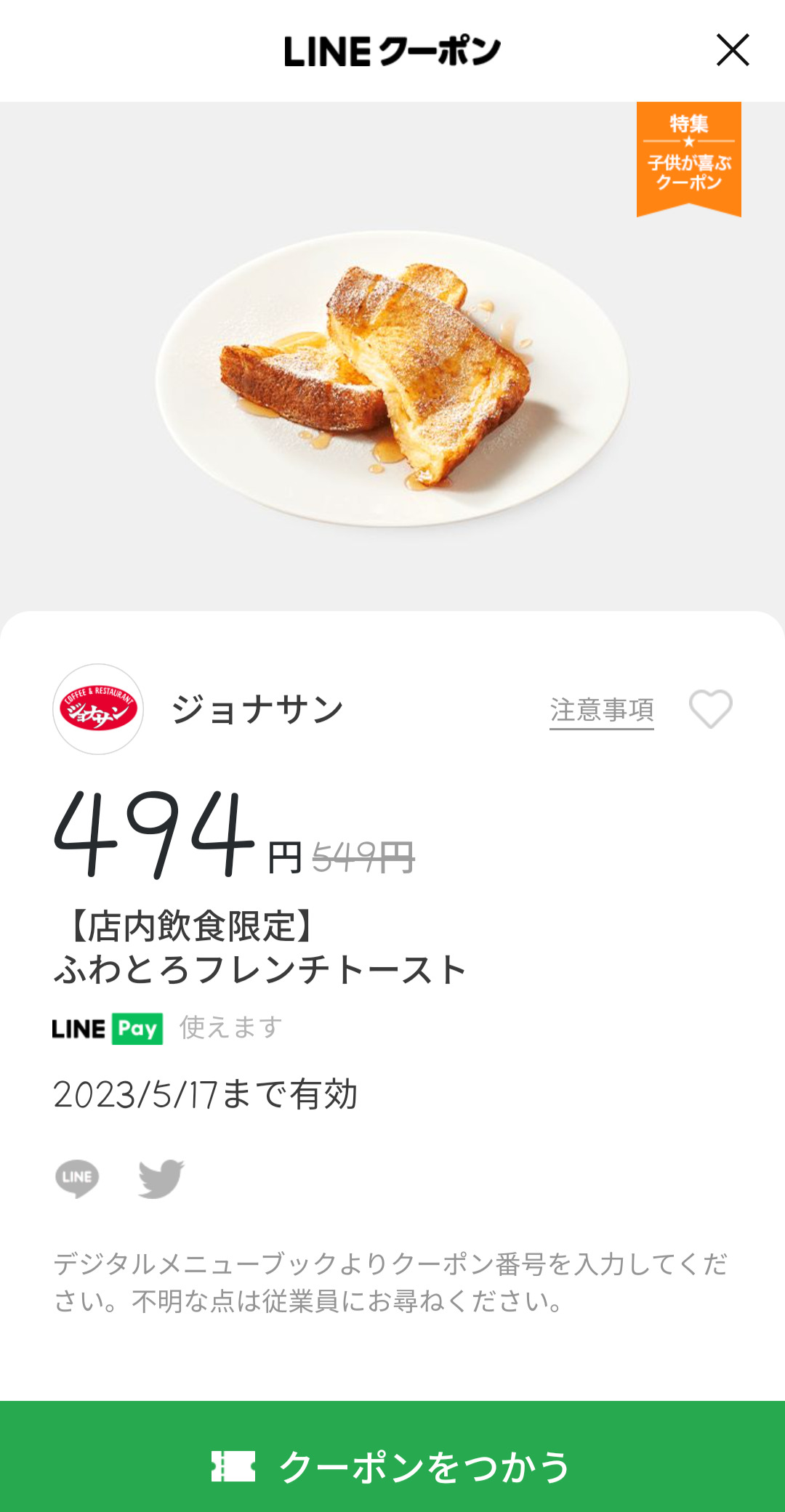Share this coupon on Twitter
The height and width of the screenshot is (1512, 785).
pos(161,1178)
